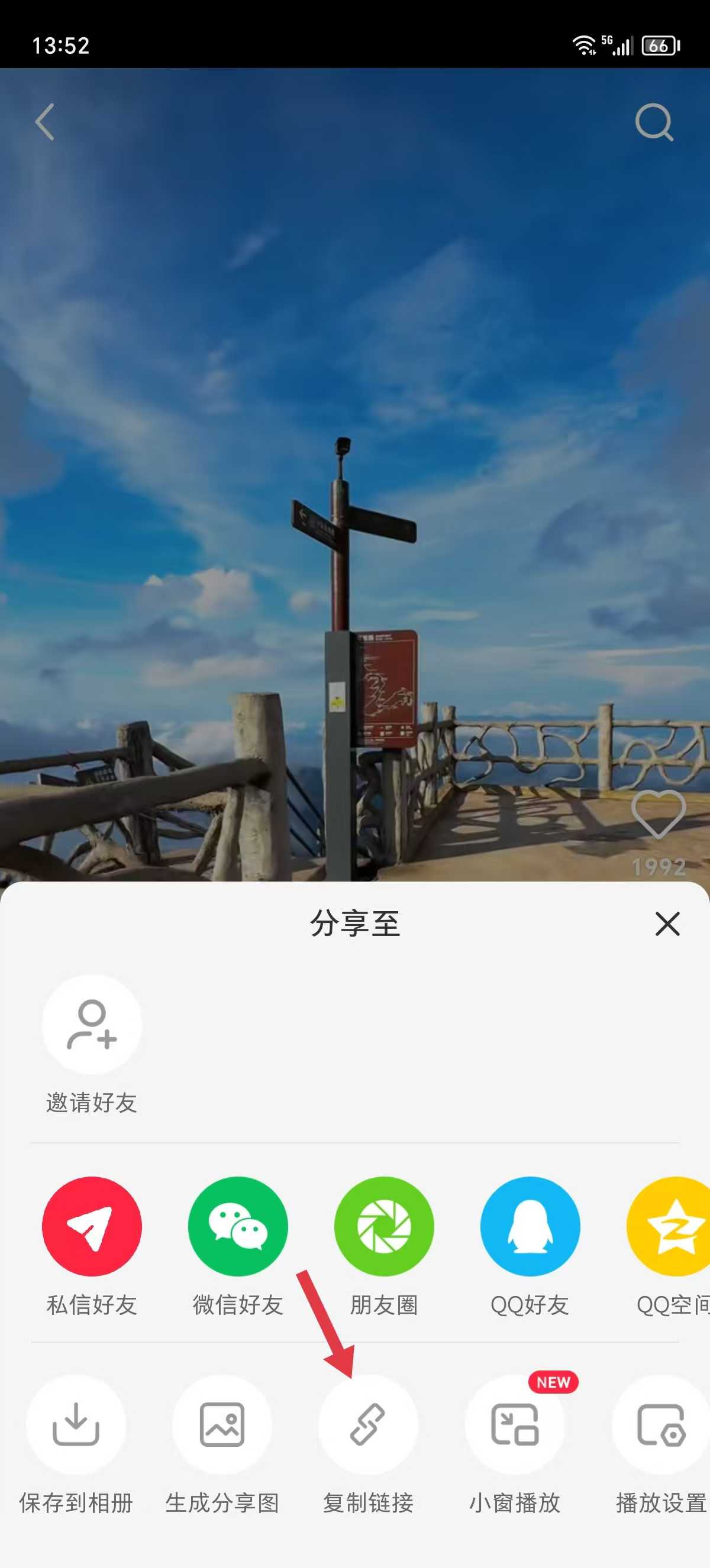Viewport: 710px width, 1568px height.
Task: Open 生成分享图 to create share image
Action: [222, 1424]
